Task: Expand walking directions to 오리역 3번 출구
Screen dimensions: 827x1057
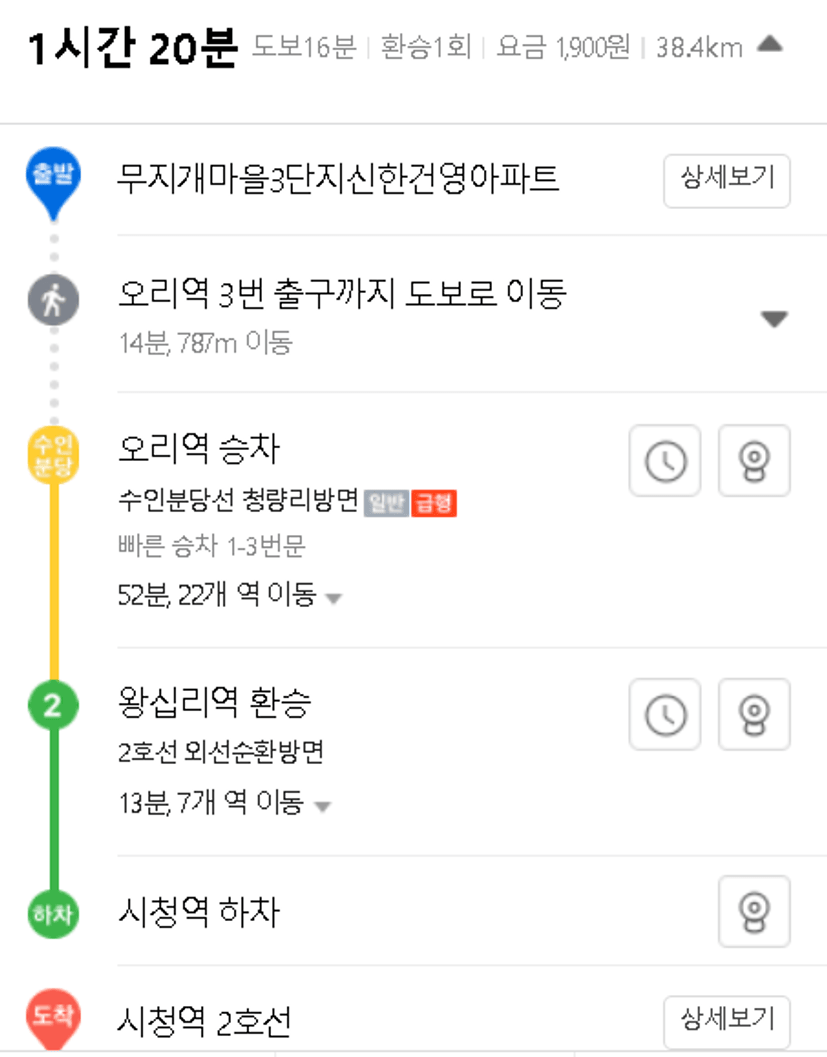Action: coord(774,319)
